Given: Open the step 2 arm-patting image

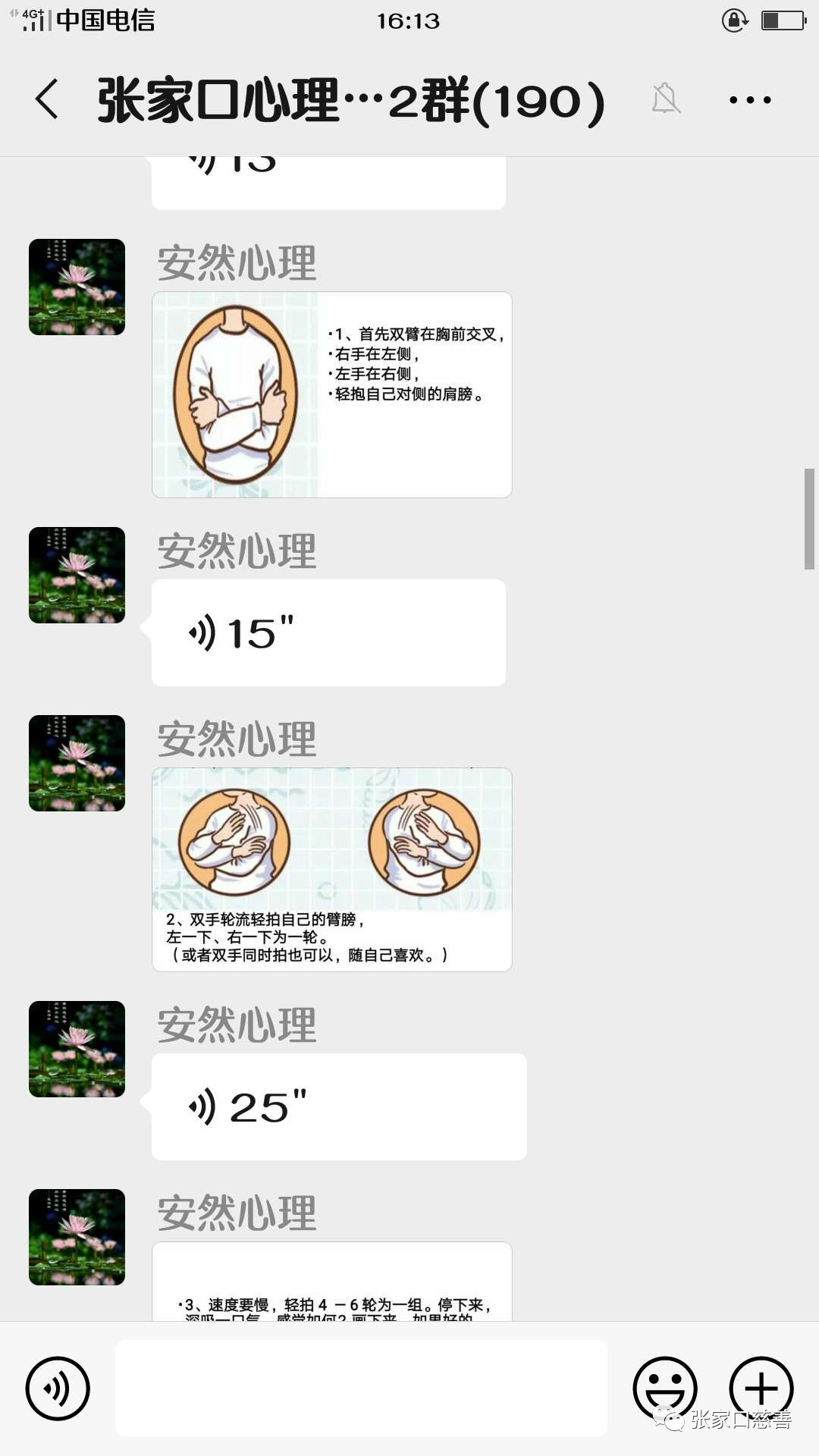Looking at the screenshot, I should click(331, 869).
